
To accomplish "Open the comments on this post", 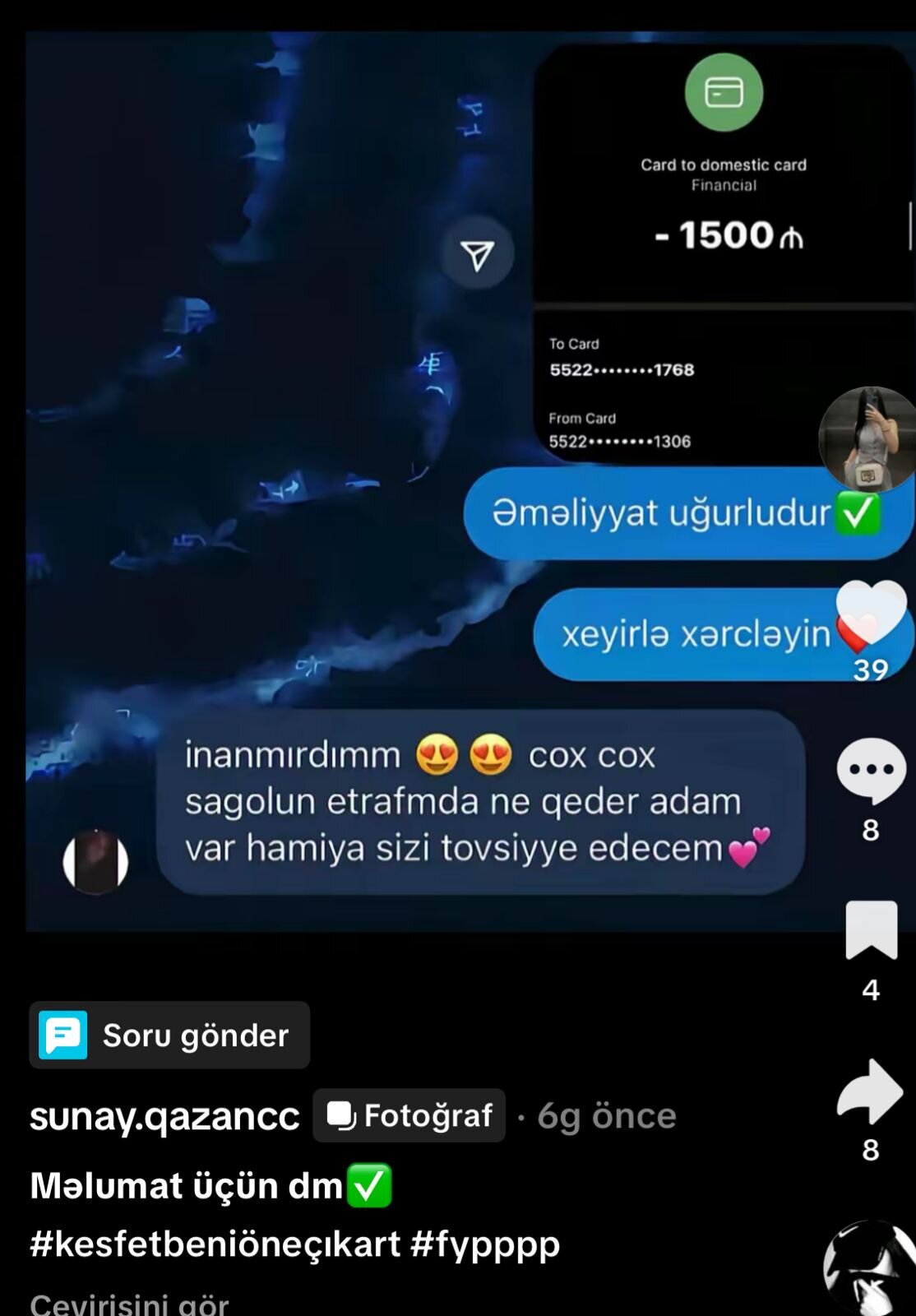I will point(871,770).
